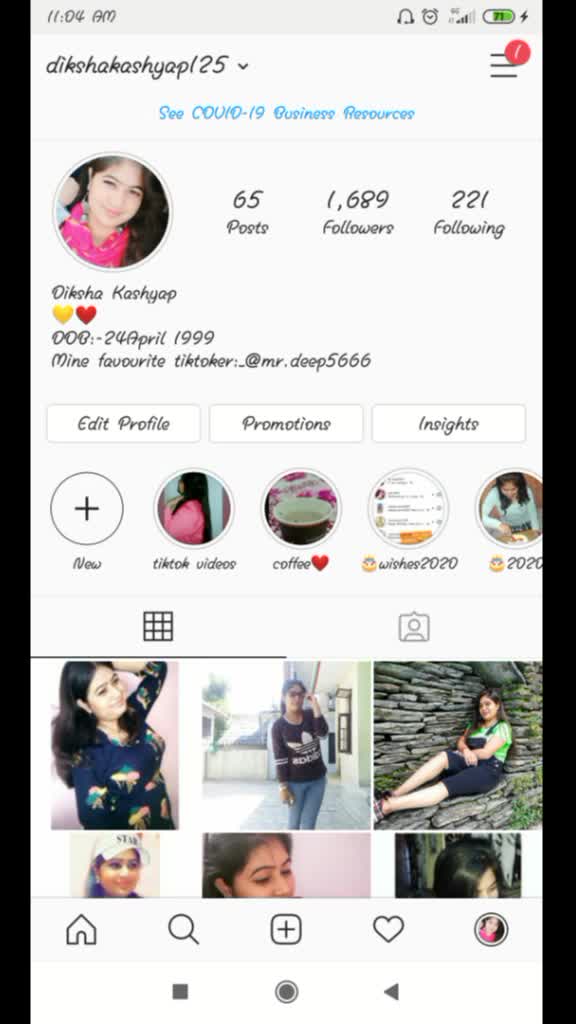576x1024 pixels.
Task: Open the Search tab
Action: pyautogui.click(x=184, y=929)
